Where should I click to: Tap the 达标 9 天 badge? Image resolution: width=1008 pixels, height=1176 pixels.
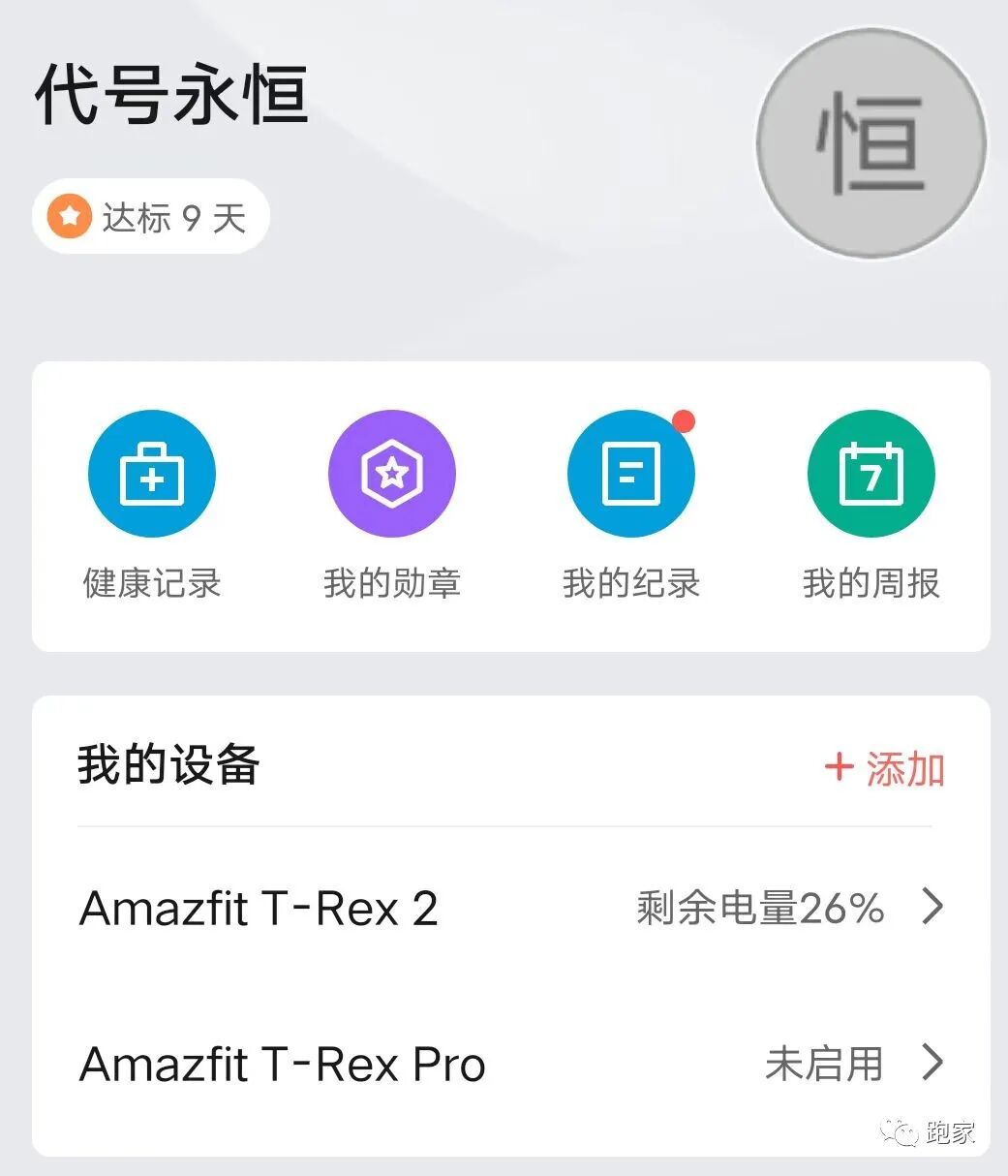(x=151, y=218)
